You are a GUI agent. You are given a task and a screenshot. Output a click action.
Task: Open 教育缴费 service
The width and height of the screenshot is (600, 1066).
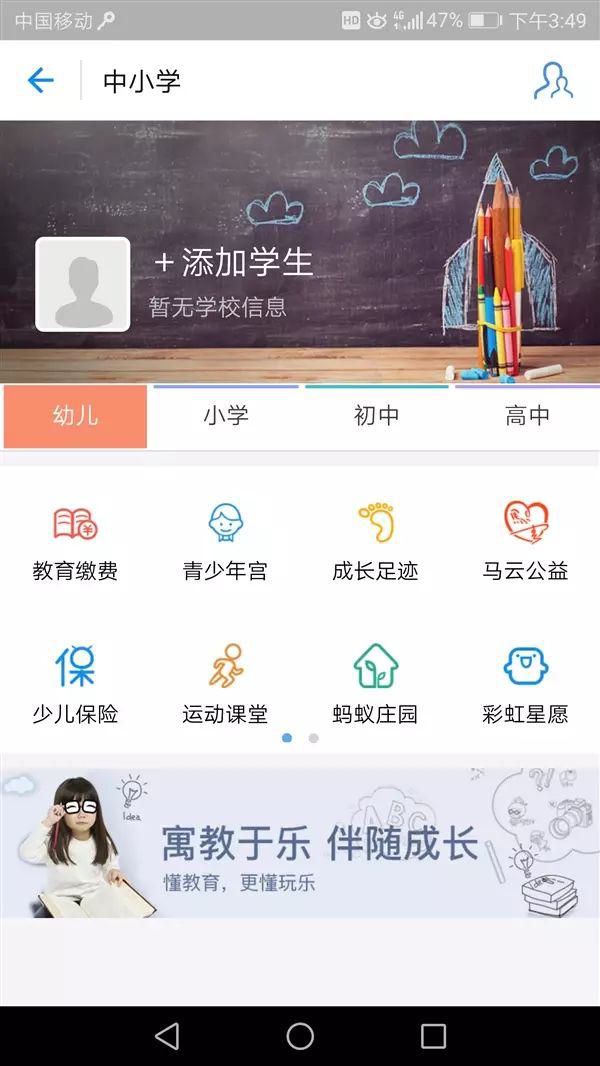tap(75, 541)
